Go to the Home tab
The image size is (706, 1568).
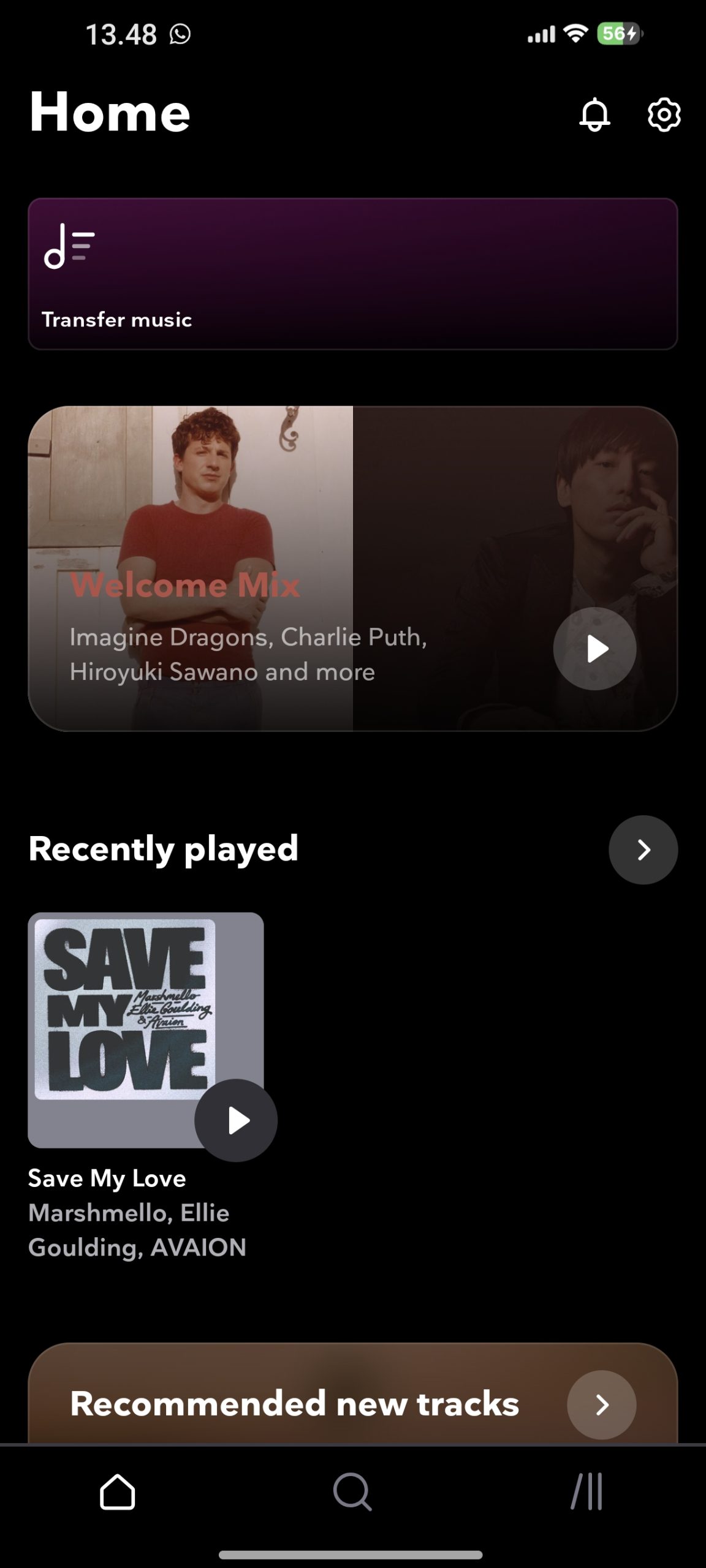117,1492
